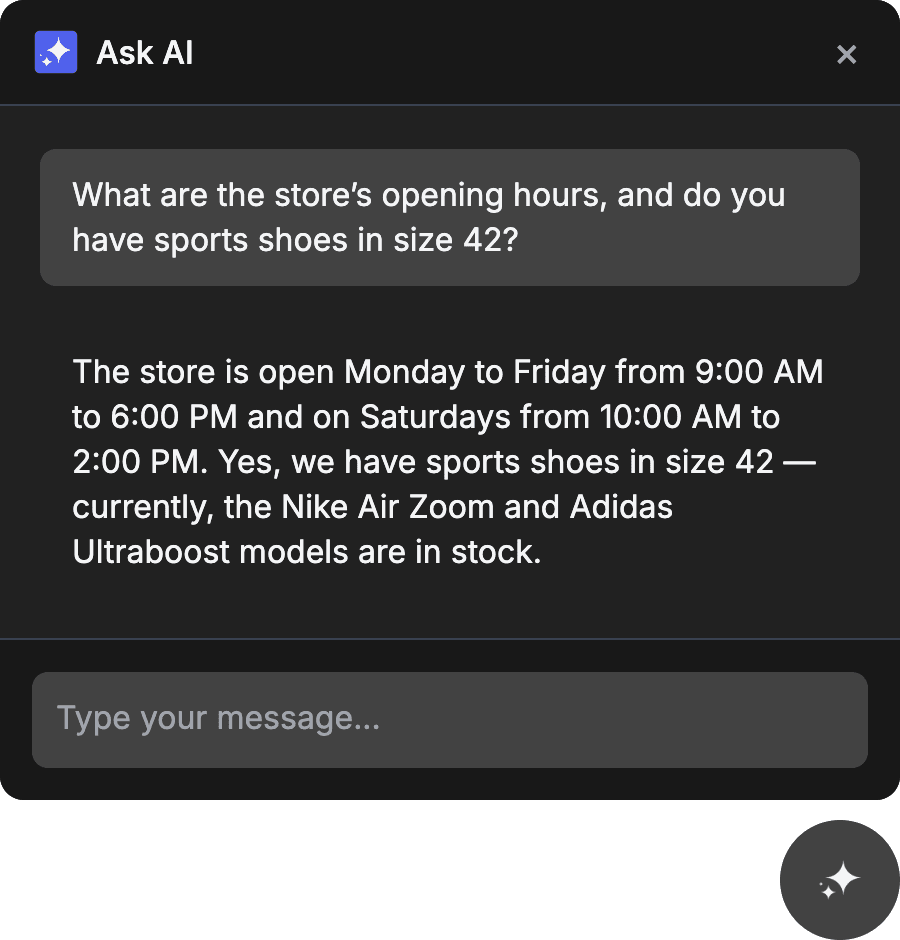Viewport: 900px width, 940px height.
Task: Click the Ask AI header title
Action: [x=144, y=52]
